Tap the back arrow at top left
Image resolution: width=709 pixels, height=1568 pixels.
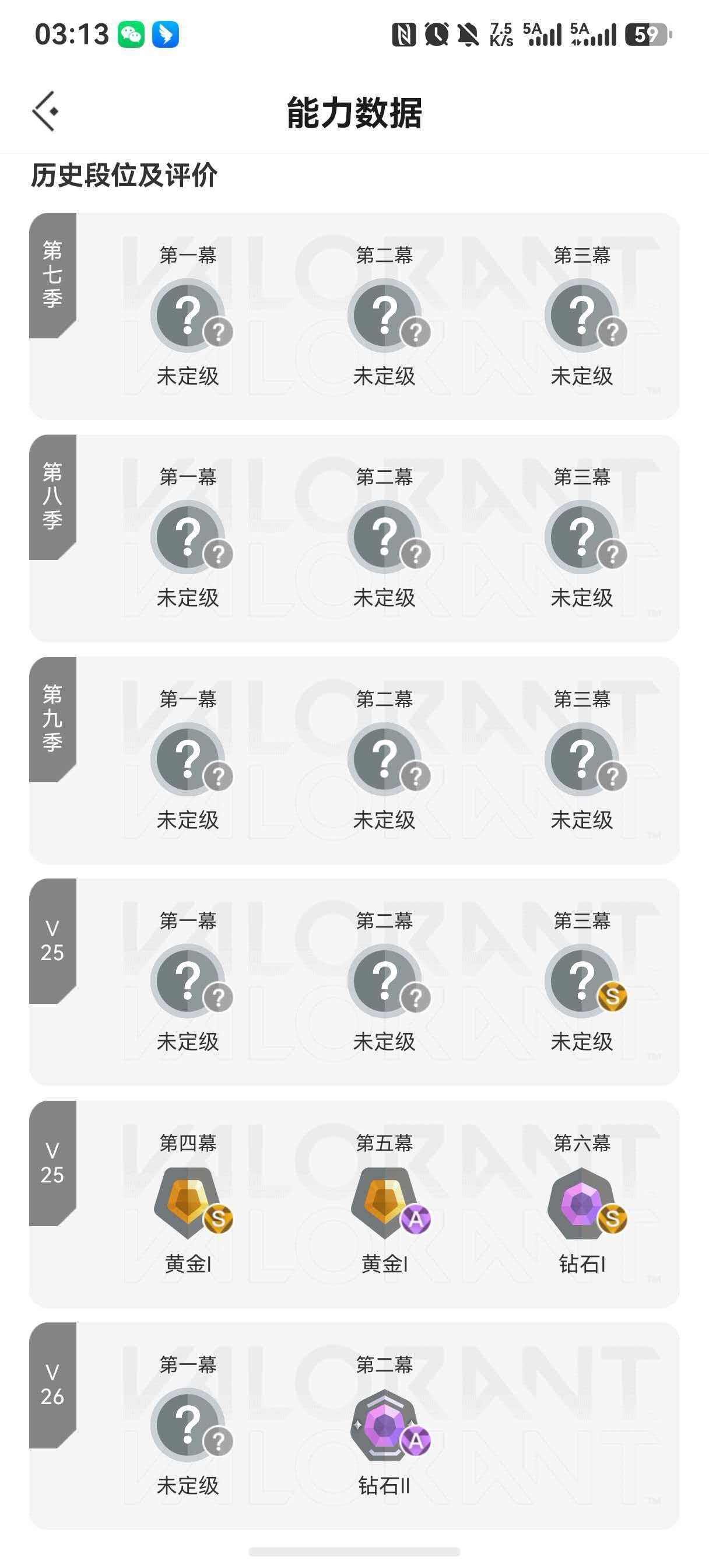pos(45,111)
